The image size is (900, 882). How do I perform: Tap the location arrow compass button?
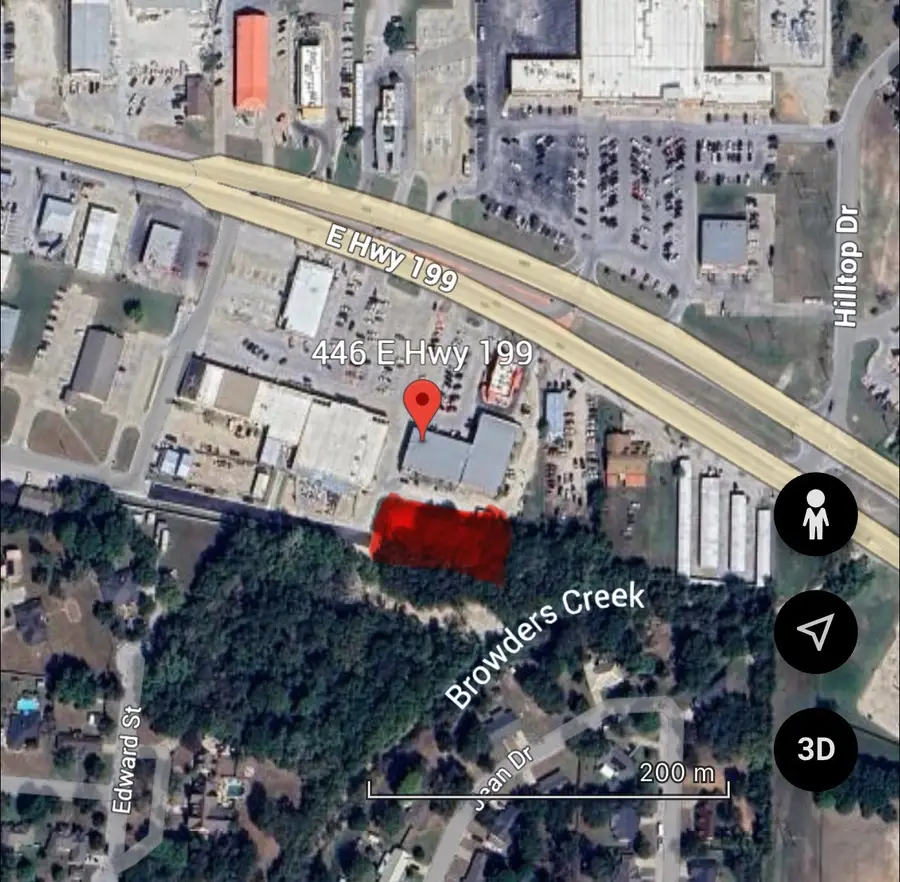click(816, 632)
